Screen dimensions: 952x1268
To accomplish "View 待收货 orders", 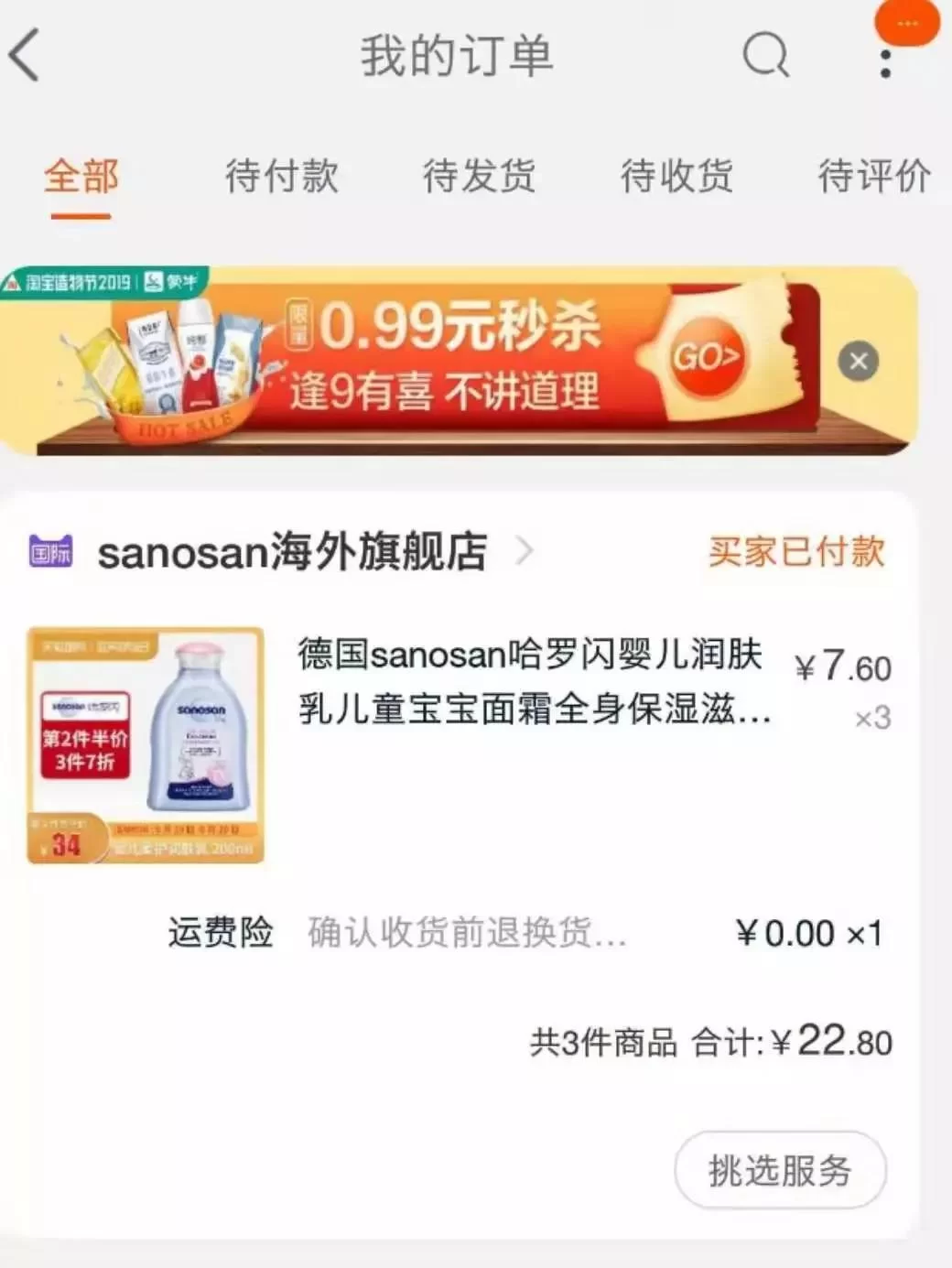I will (676, 176).
